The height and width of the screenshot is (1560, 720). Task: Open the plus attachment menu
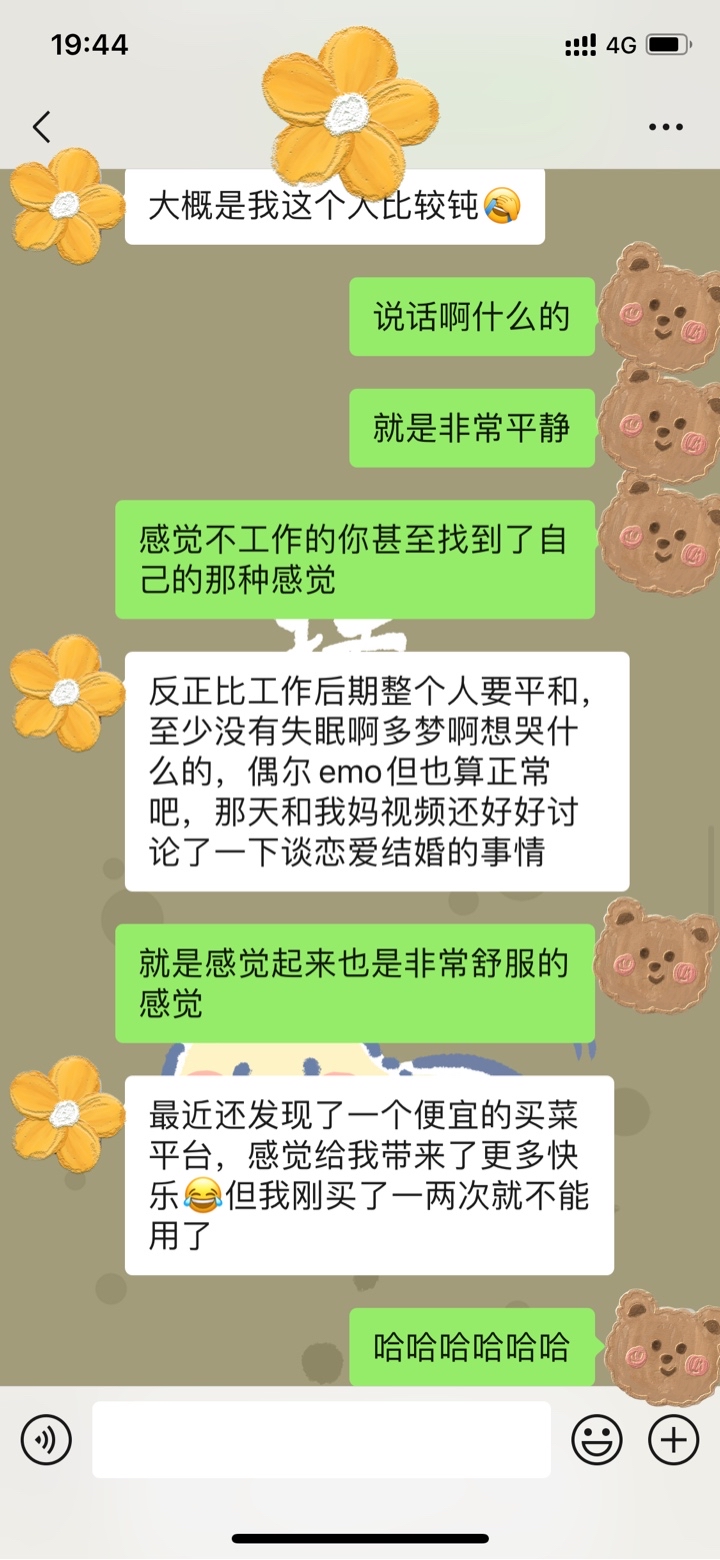[674, 1440]
